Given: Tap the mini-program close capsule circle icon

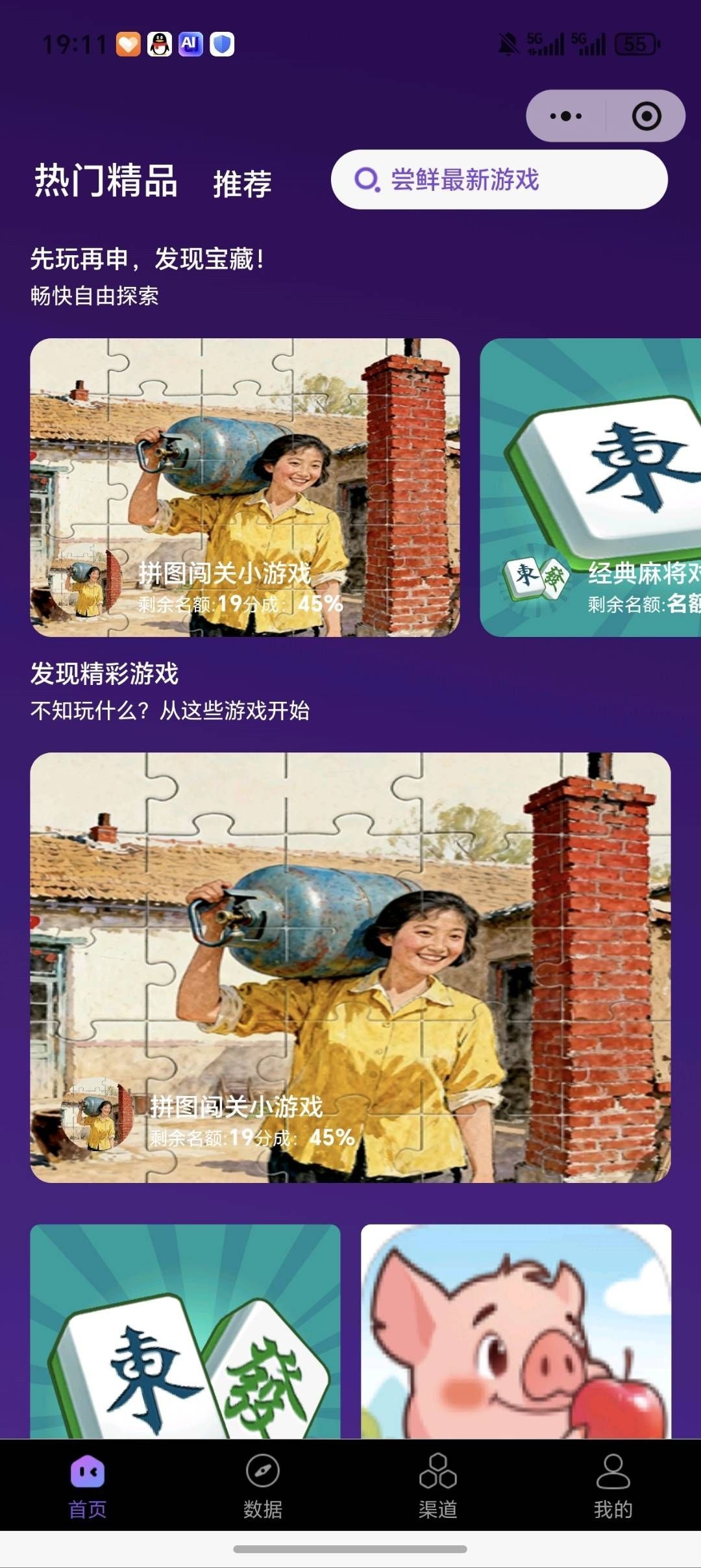Looking at the screenshot, I should 645,116.
